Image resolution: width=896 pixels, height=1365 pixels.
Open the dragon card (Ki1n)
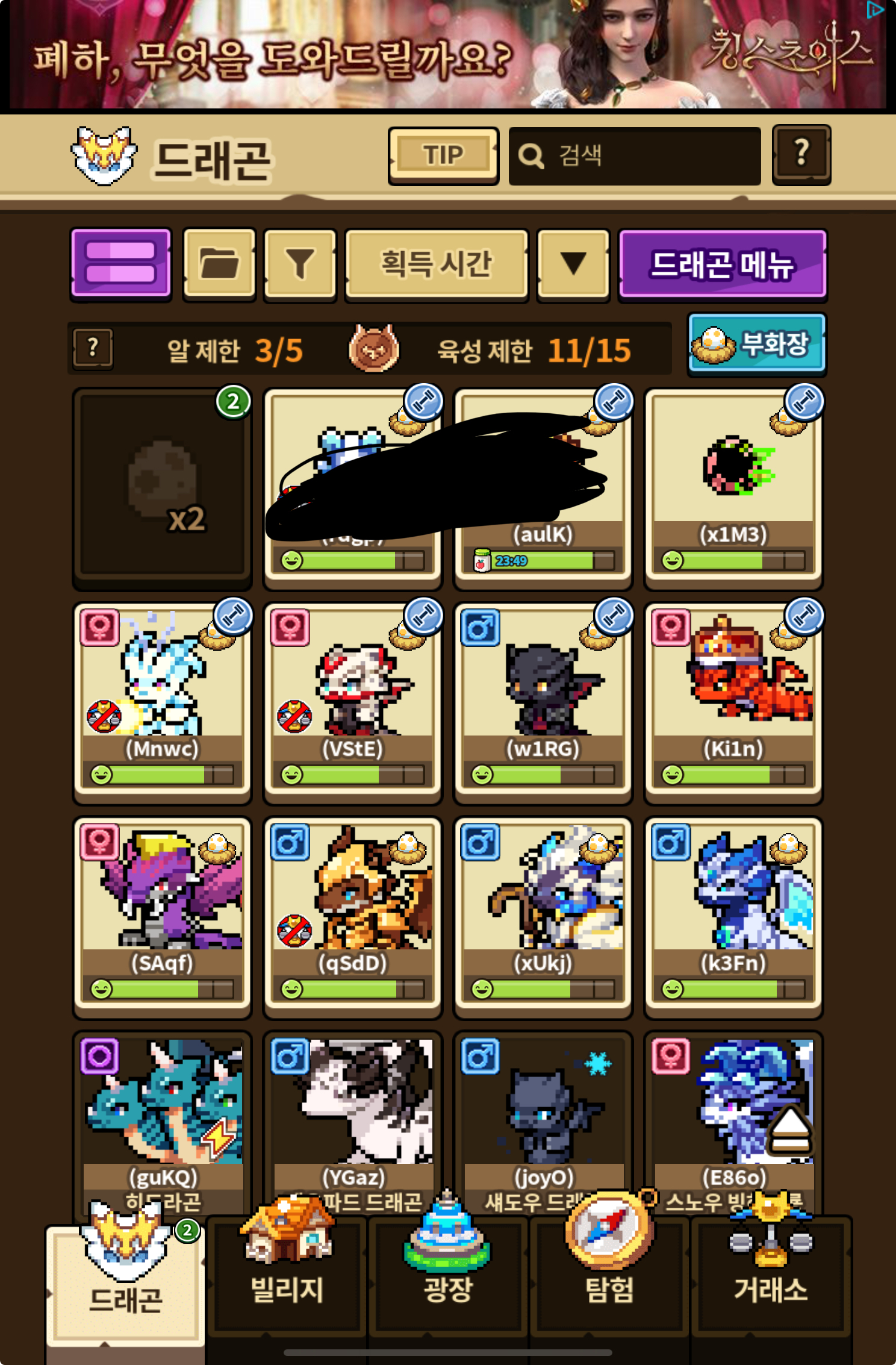[x=733, y=702]
